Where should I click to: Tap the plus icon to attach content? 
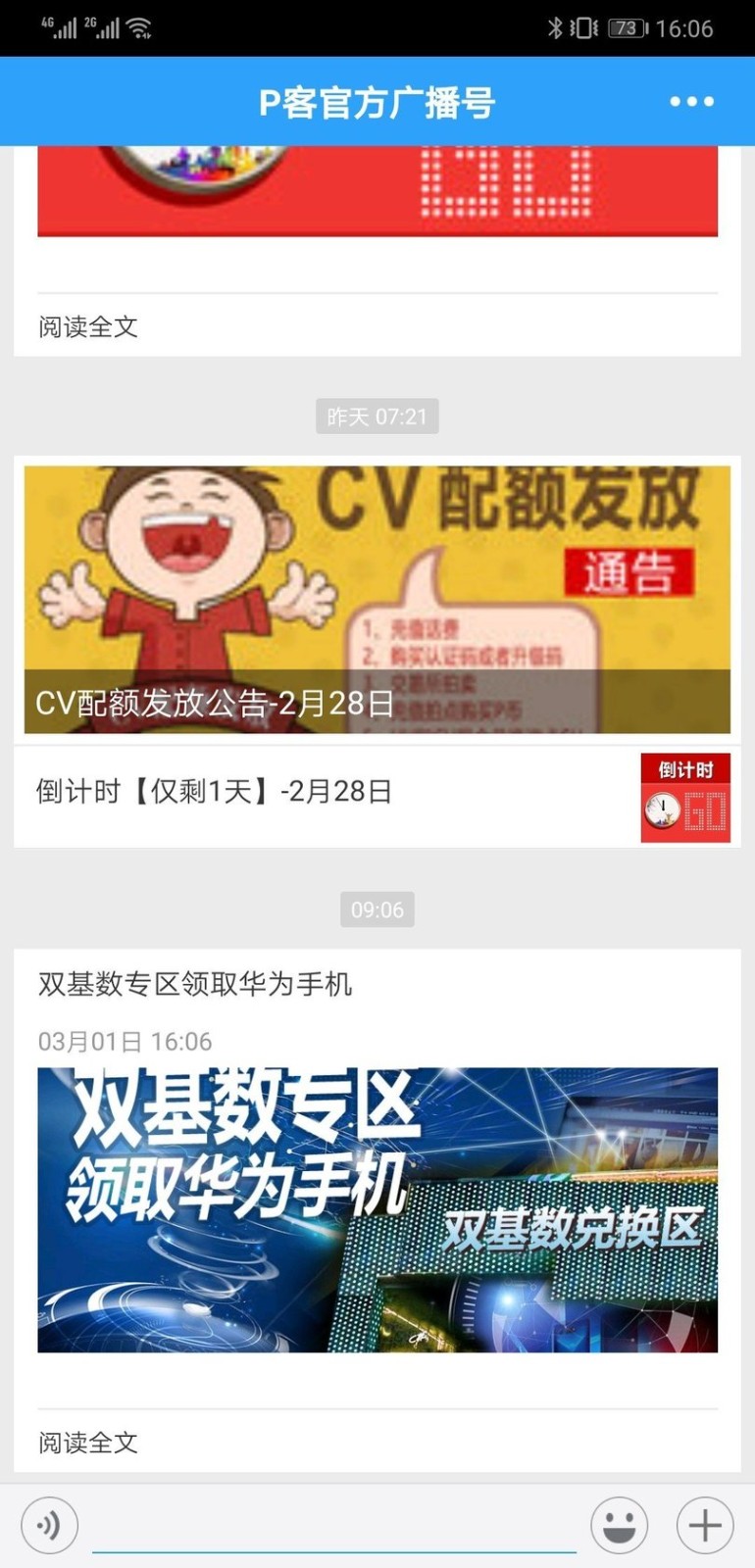pos(703,1525)
